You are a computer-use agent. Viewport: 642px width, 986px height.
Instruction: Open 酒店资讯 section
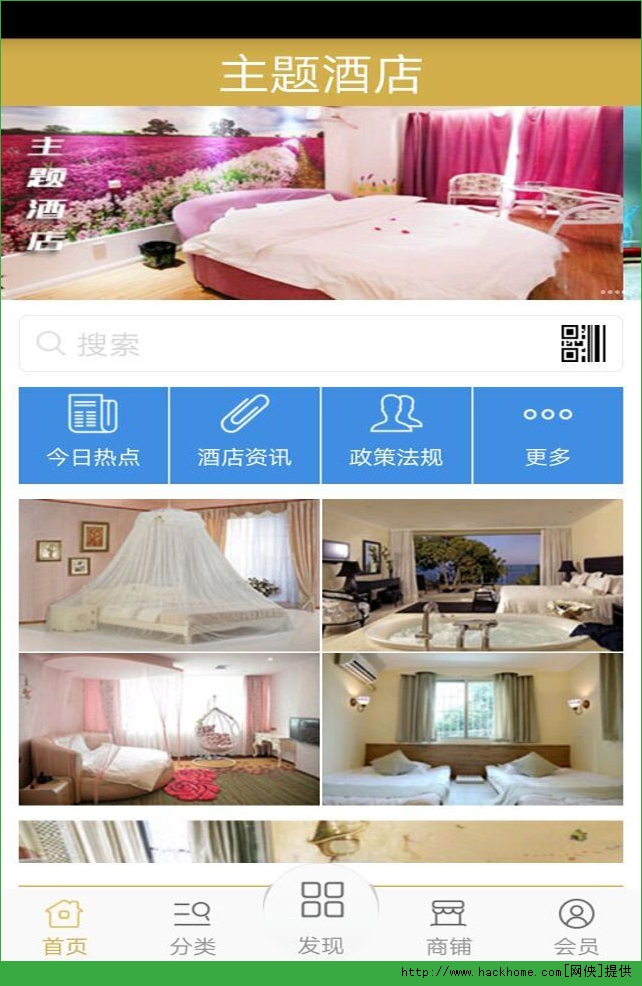(x=245, y=435)
